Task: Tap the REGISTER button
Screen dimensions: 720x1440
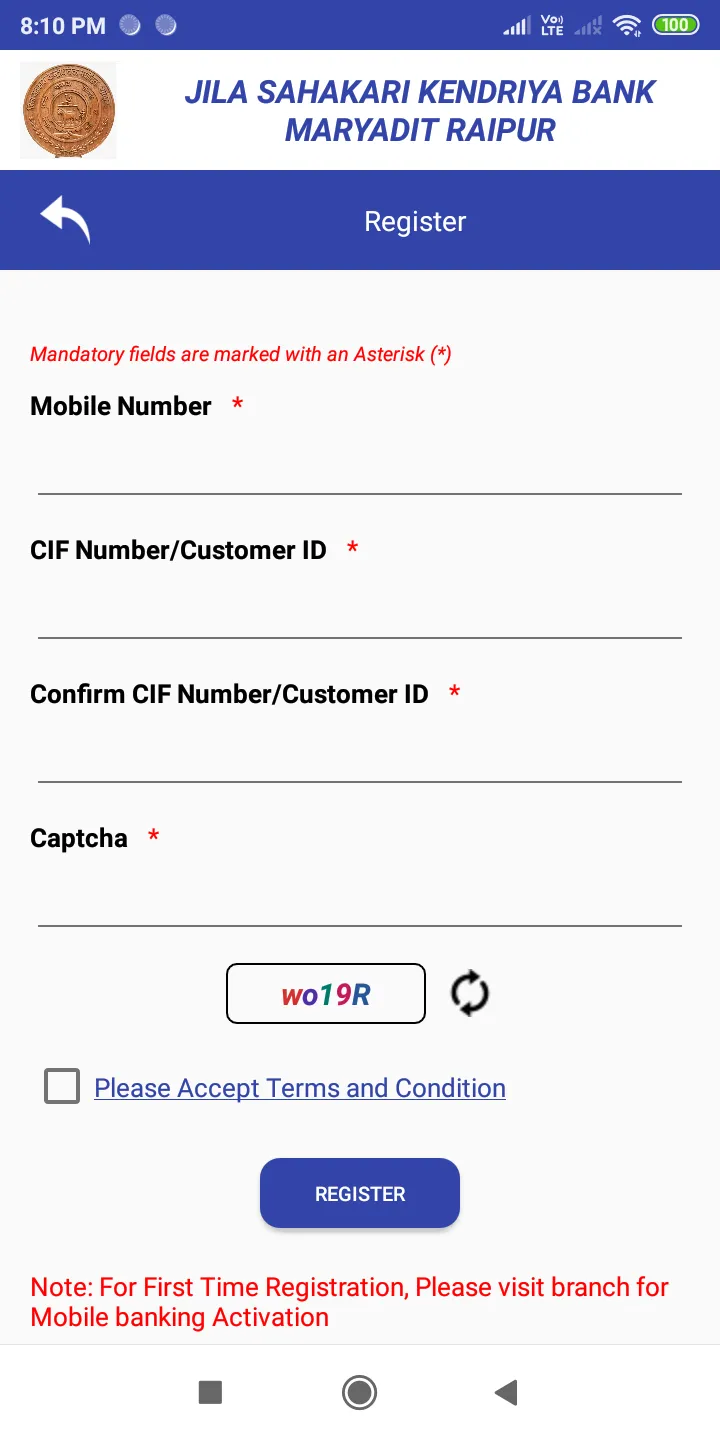Action: pos(360,1193)
